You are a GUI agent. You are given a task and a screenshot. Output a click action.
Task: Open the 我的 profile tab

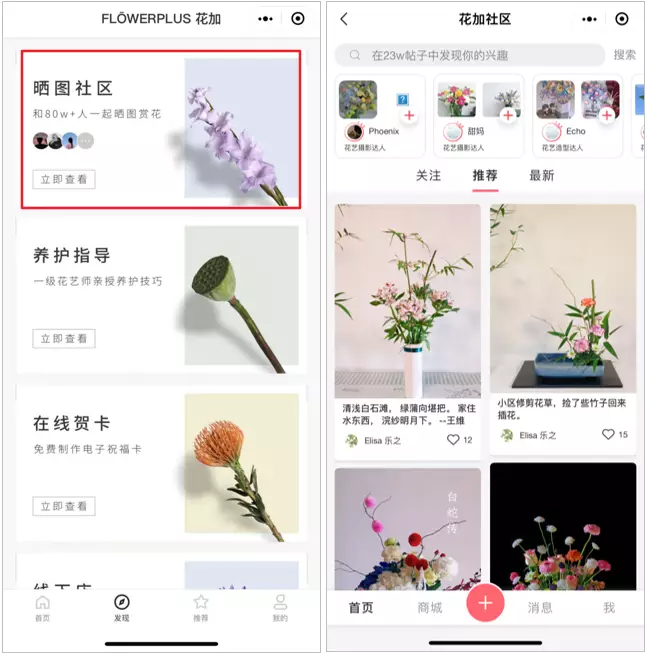(x=280, y=607)
